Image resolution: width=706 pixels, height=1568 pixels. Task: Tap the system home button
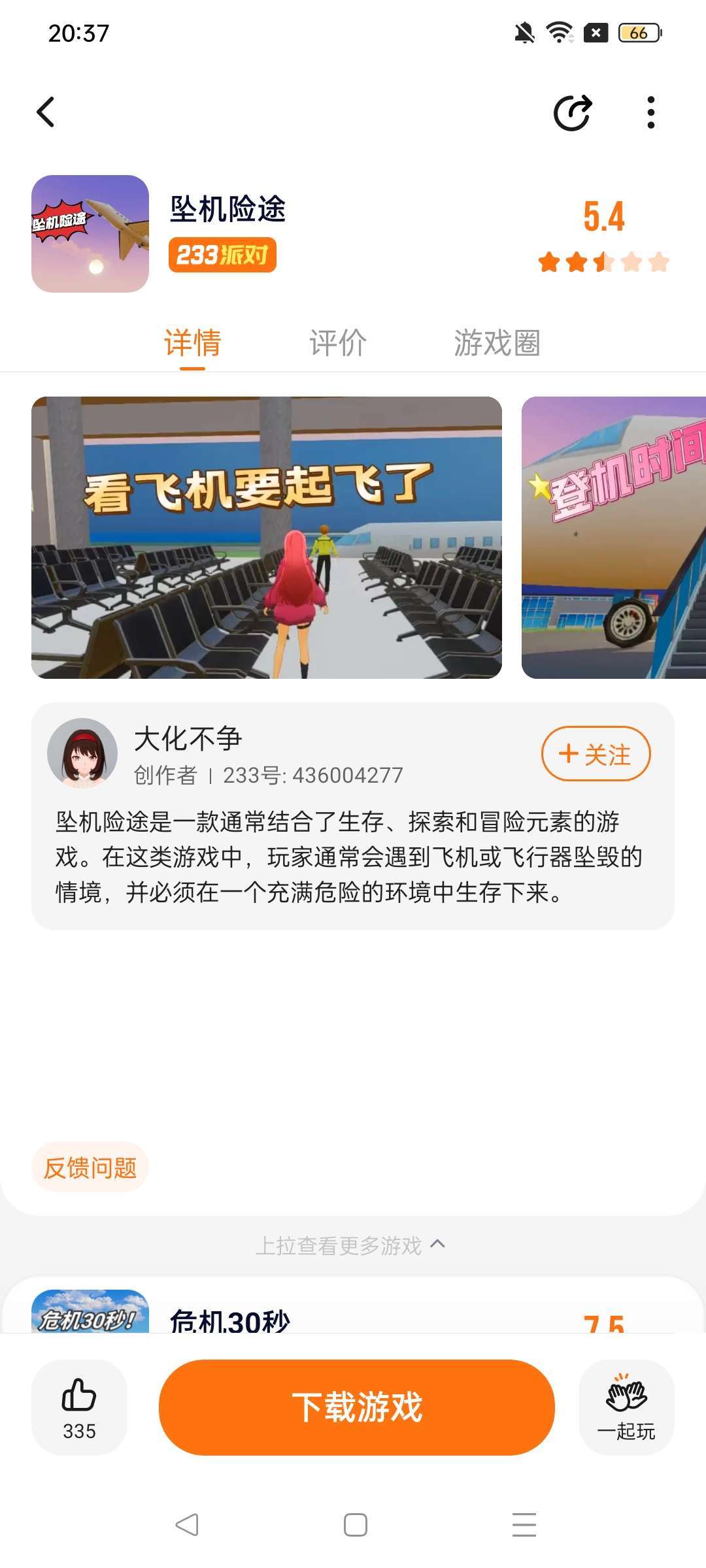355,1525
